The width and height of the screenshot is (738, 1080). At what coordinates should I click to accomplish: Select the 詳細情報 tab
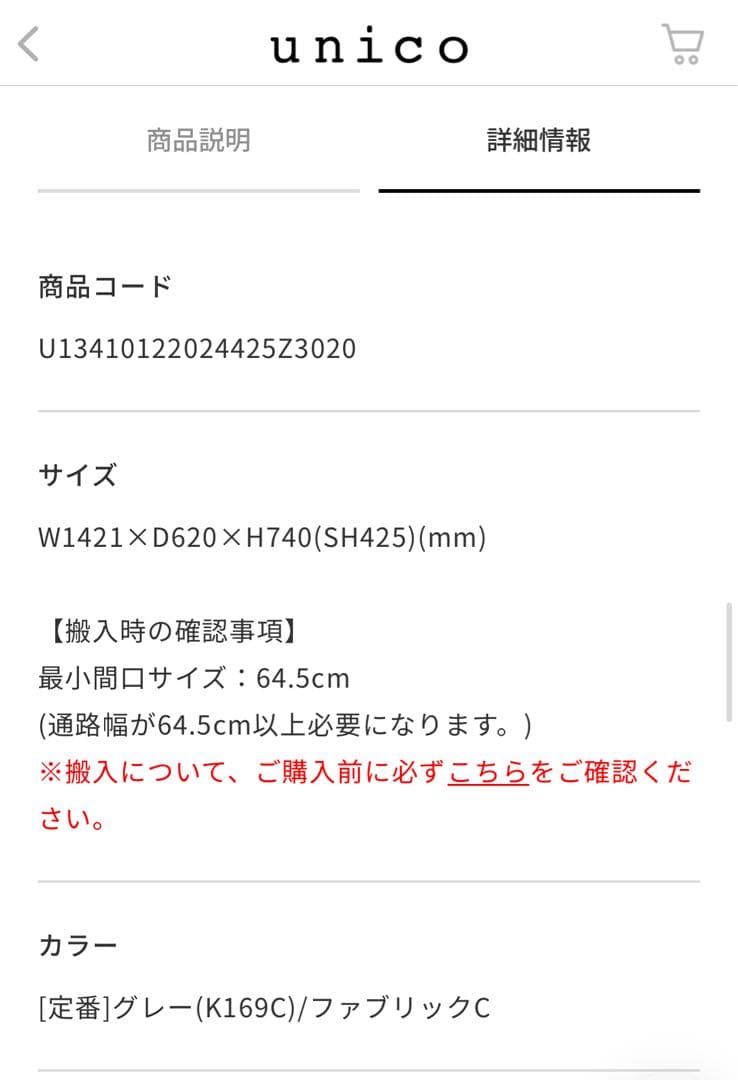539,140
